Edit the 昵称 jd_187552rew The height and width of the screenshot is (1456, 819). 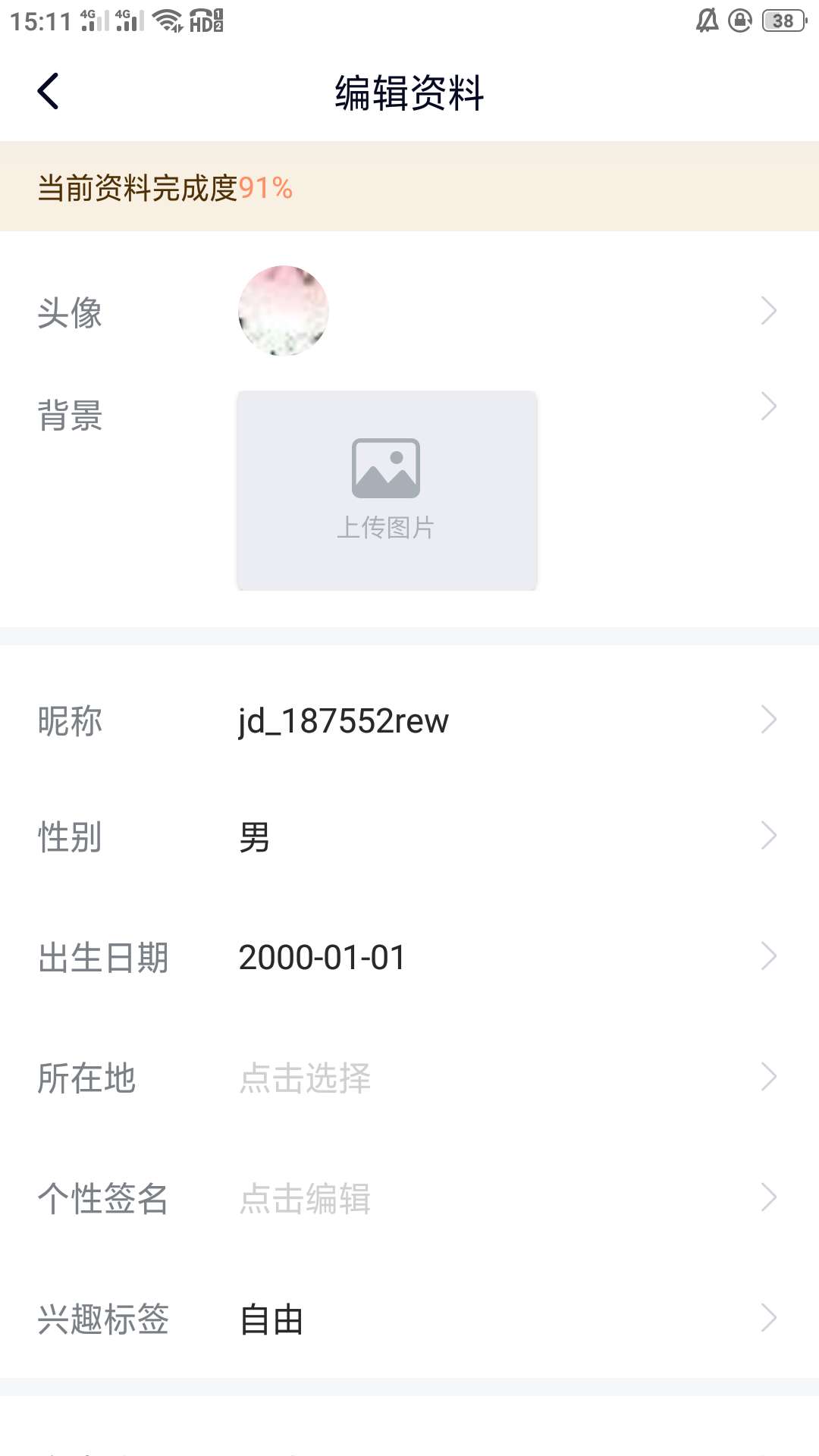click(x=409, y=720)
